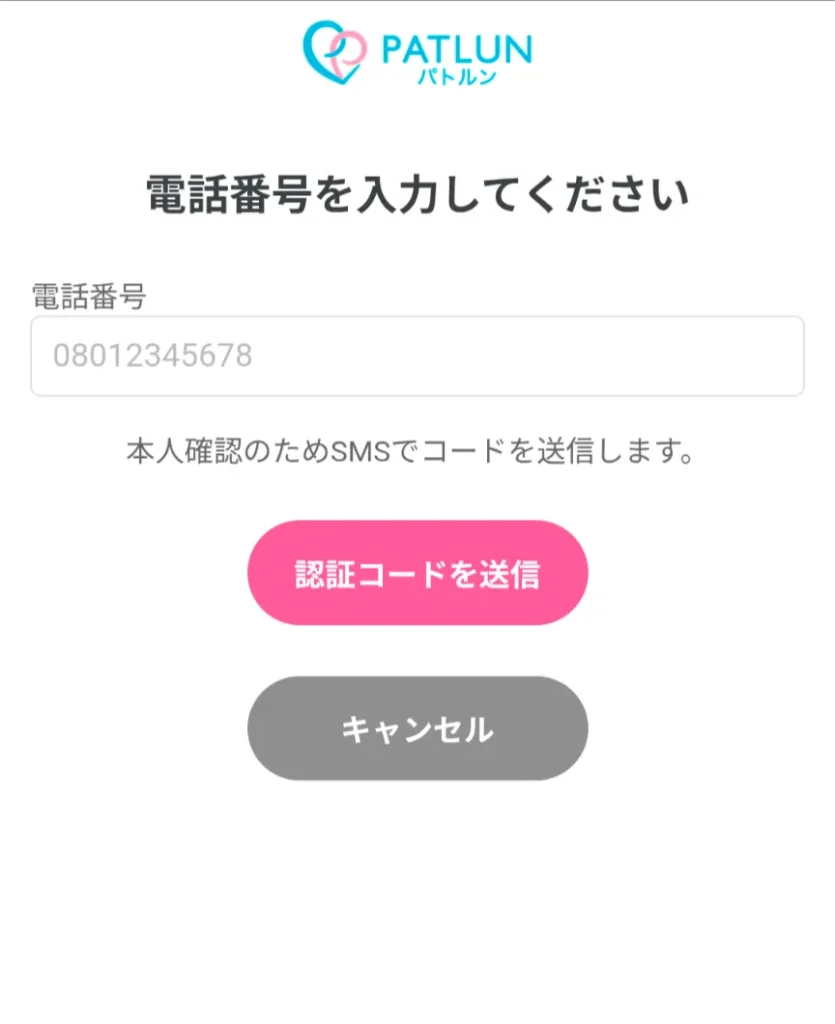Click the SMS confirmation notice text

(x=417, y=452)
